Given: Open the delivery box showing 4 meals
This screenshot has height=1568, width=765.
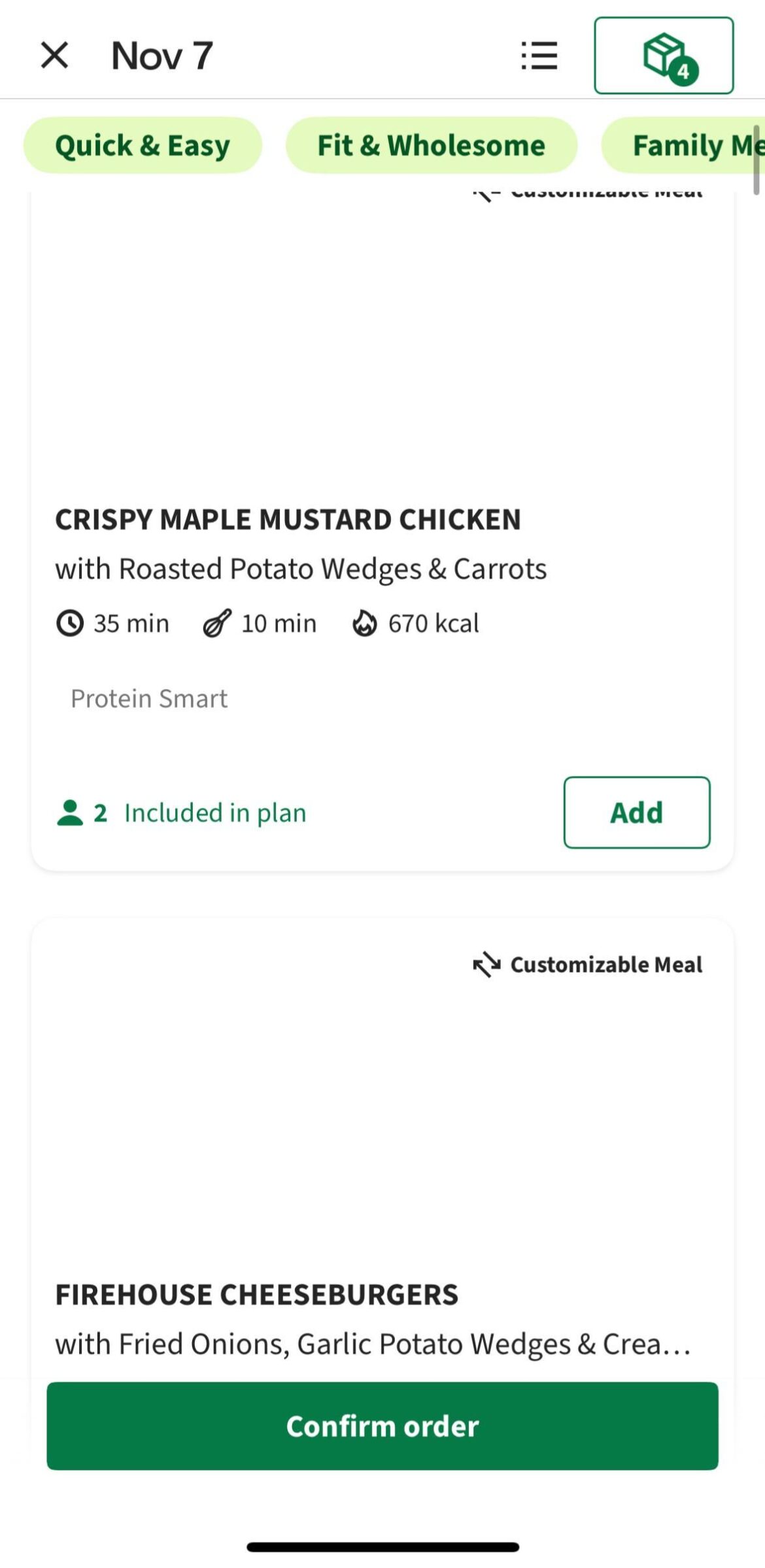Looking at the screenshot, I should coord(663,55).
